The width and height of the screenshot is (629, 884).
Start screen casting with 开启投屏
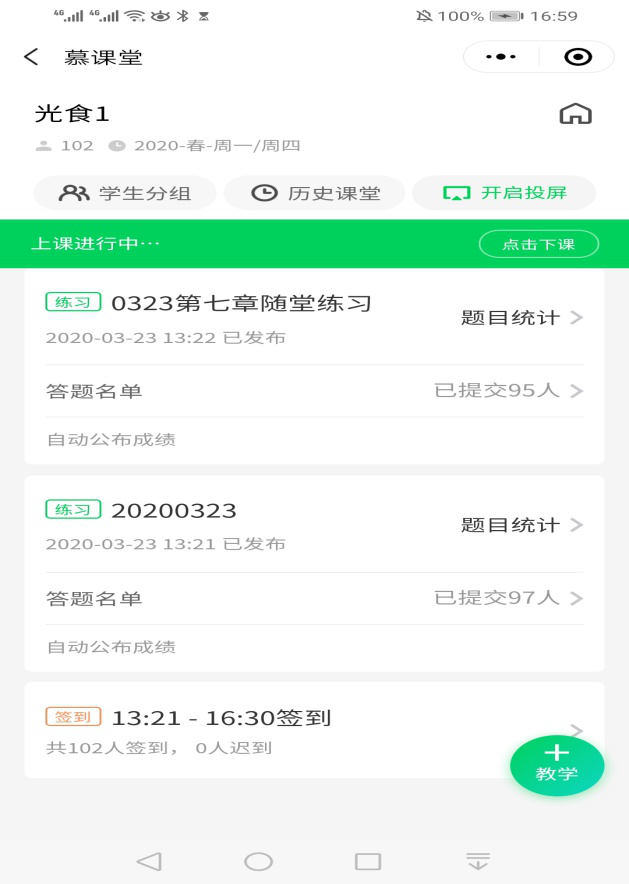click(504, 193)
